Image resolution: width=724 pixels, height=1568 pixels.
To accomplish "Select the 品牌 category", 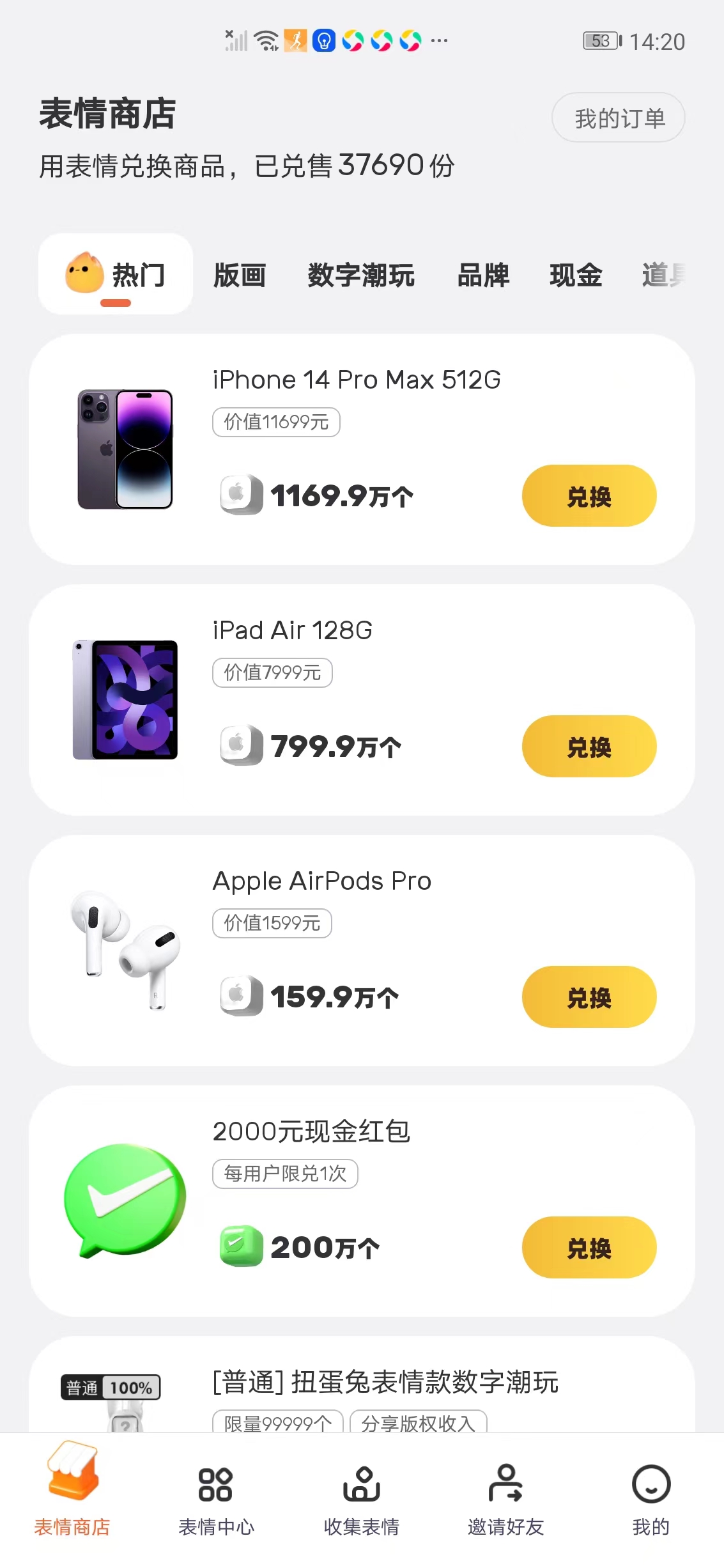I will click(485, 275).
